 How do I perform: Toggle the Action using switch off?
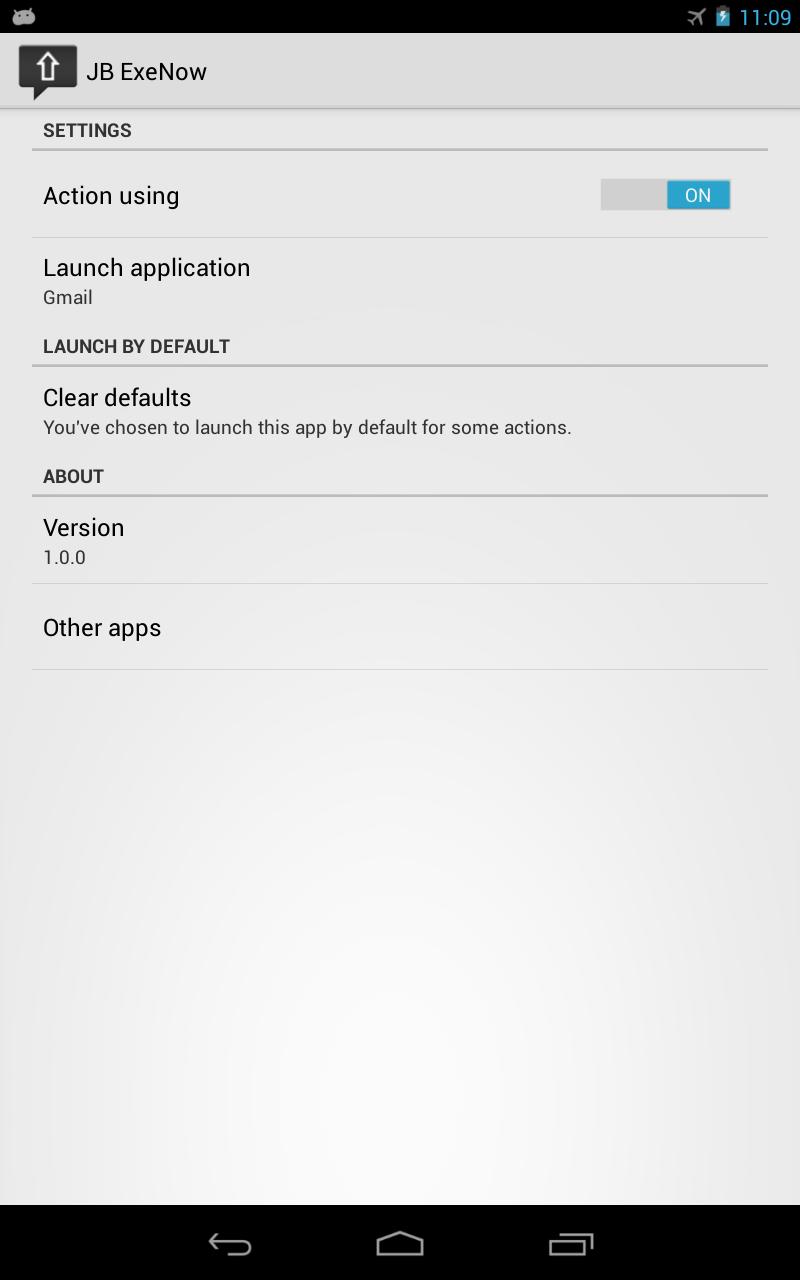665,195
